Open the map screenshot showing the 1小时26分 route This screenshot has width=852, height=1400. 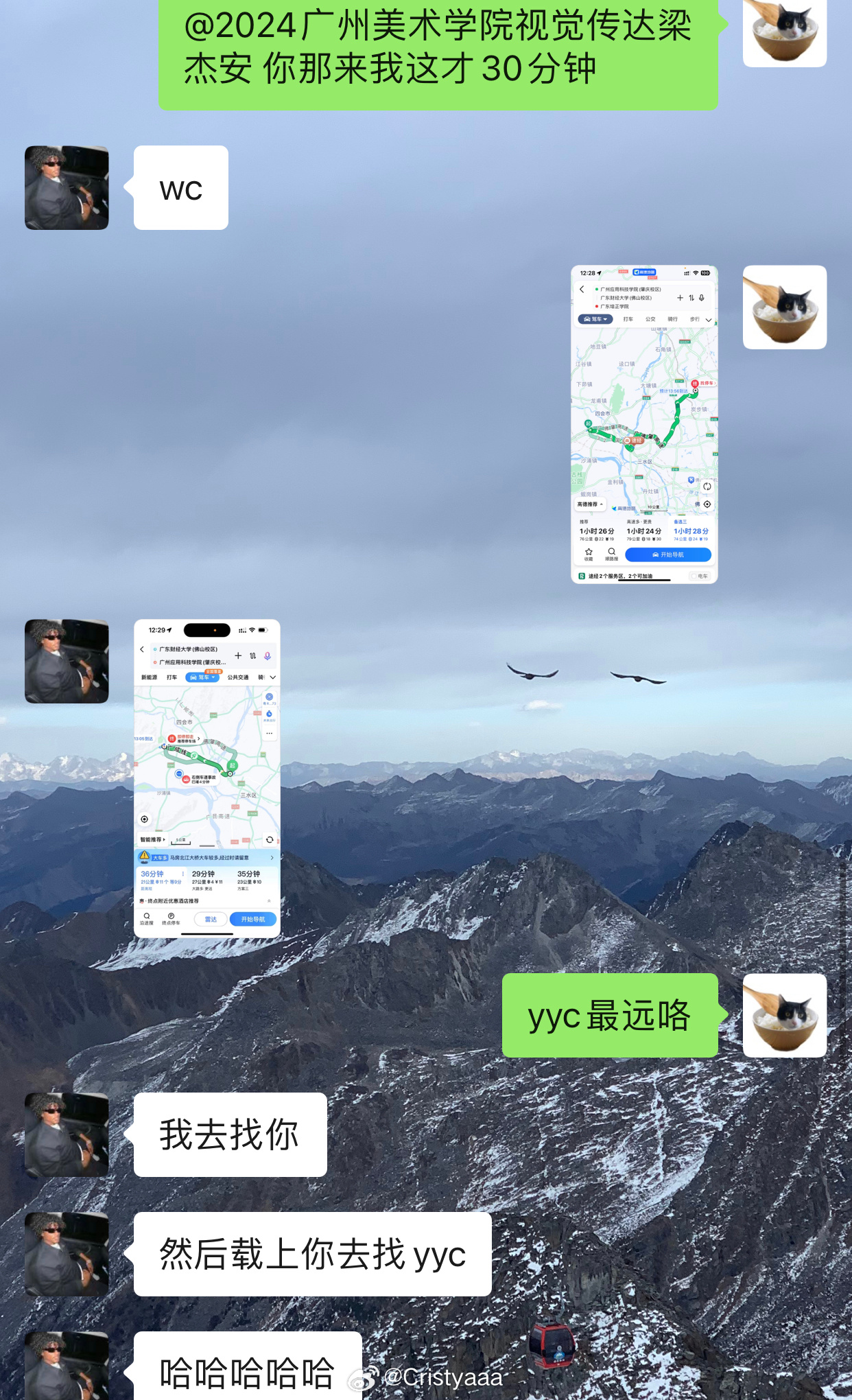pyautogui.click(x=644, y=424)
